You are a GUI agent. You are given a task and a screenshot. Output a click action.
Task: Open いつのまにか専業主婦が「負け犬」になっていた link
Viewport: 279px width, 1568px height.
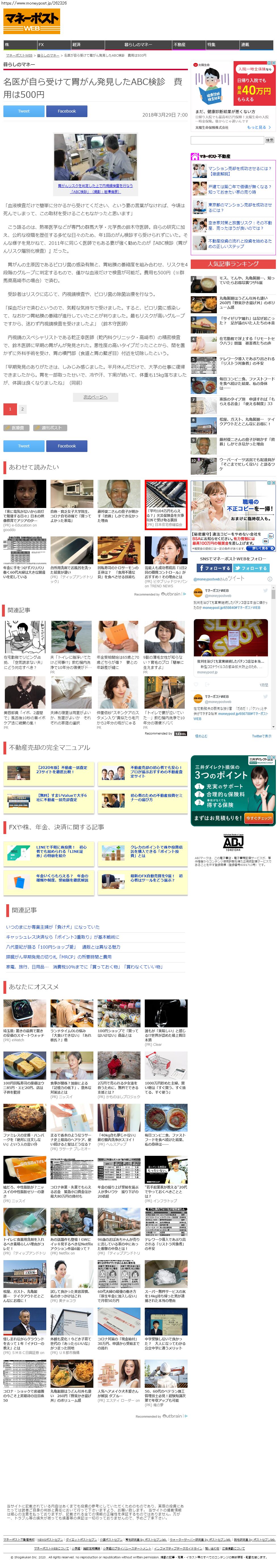coord(53,927)
